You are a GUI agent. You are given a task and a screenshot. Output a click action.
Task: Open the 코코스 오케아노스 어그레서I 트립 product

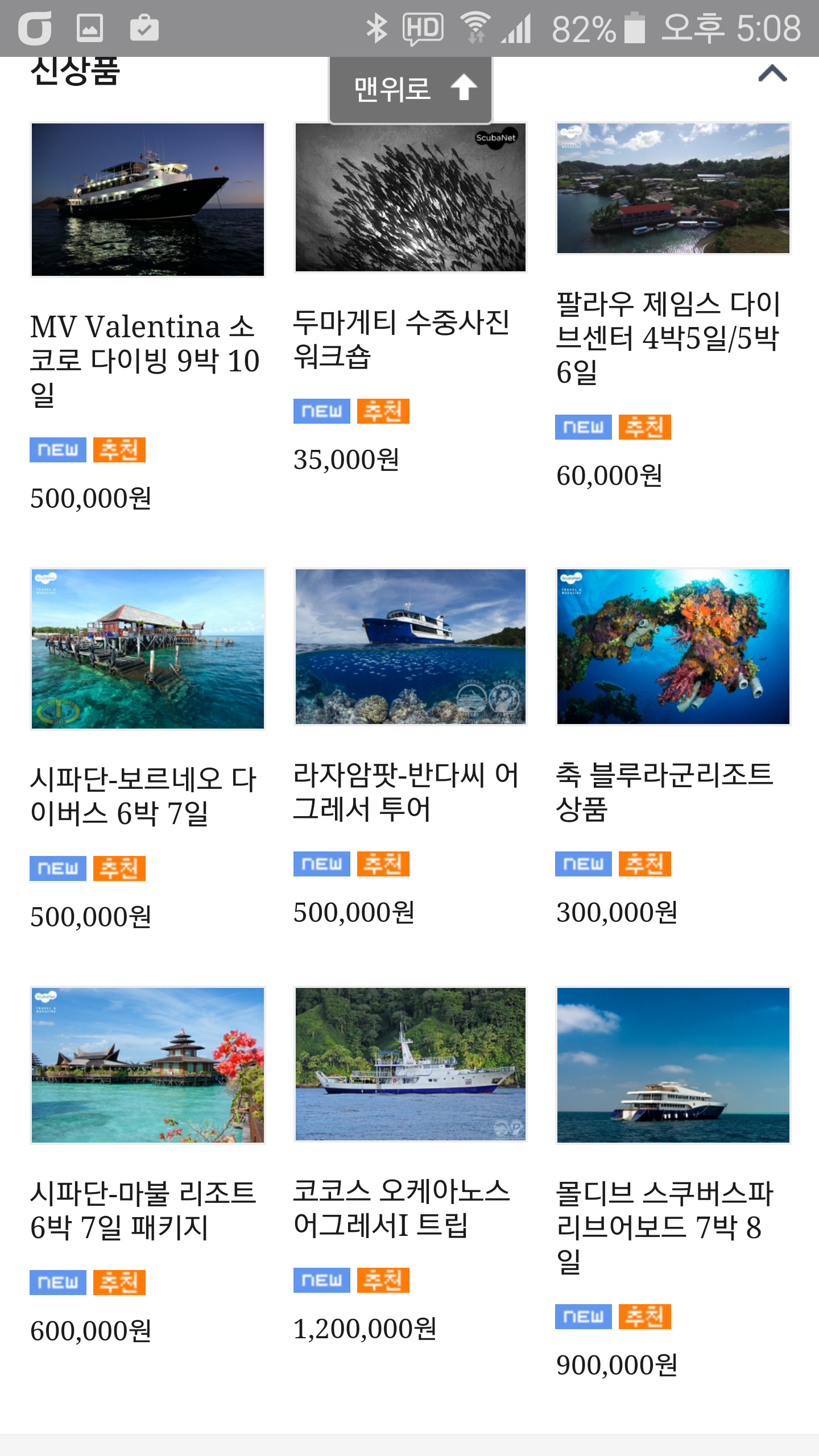pyautogui.click(x=410, y=1064)
